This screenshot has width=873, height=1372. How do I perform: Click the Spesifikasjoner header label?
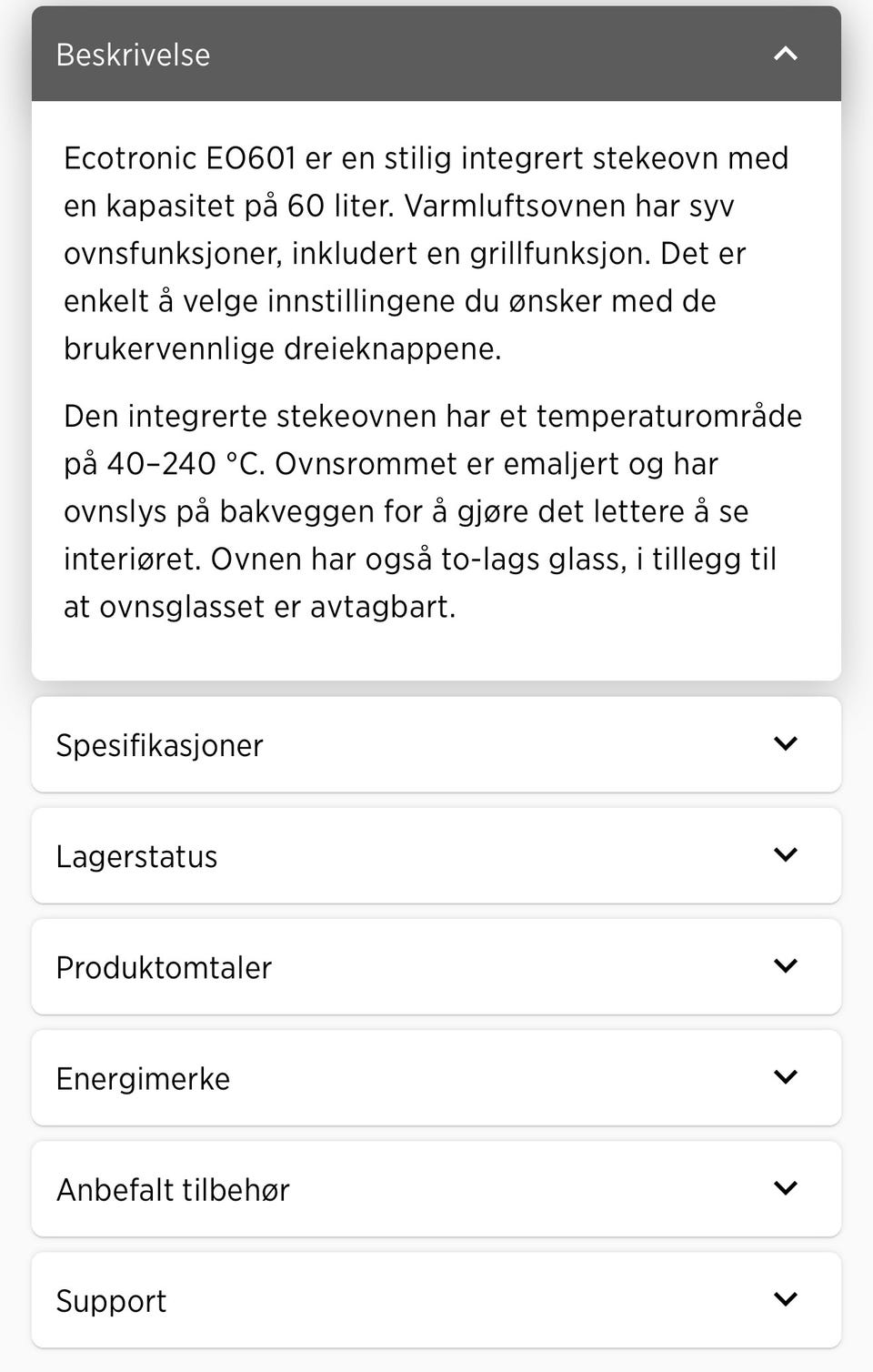point(160,743)
